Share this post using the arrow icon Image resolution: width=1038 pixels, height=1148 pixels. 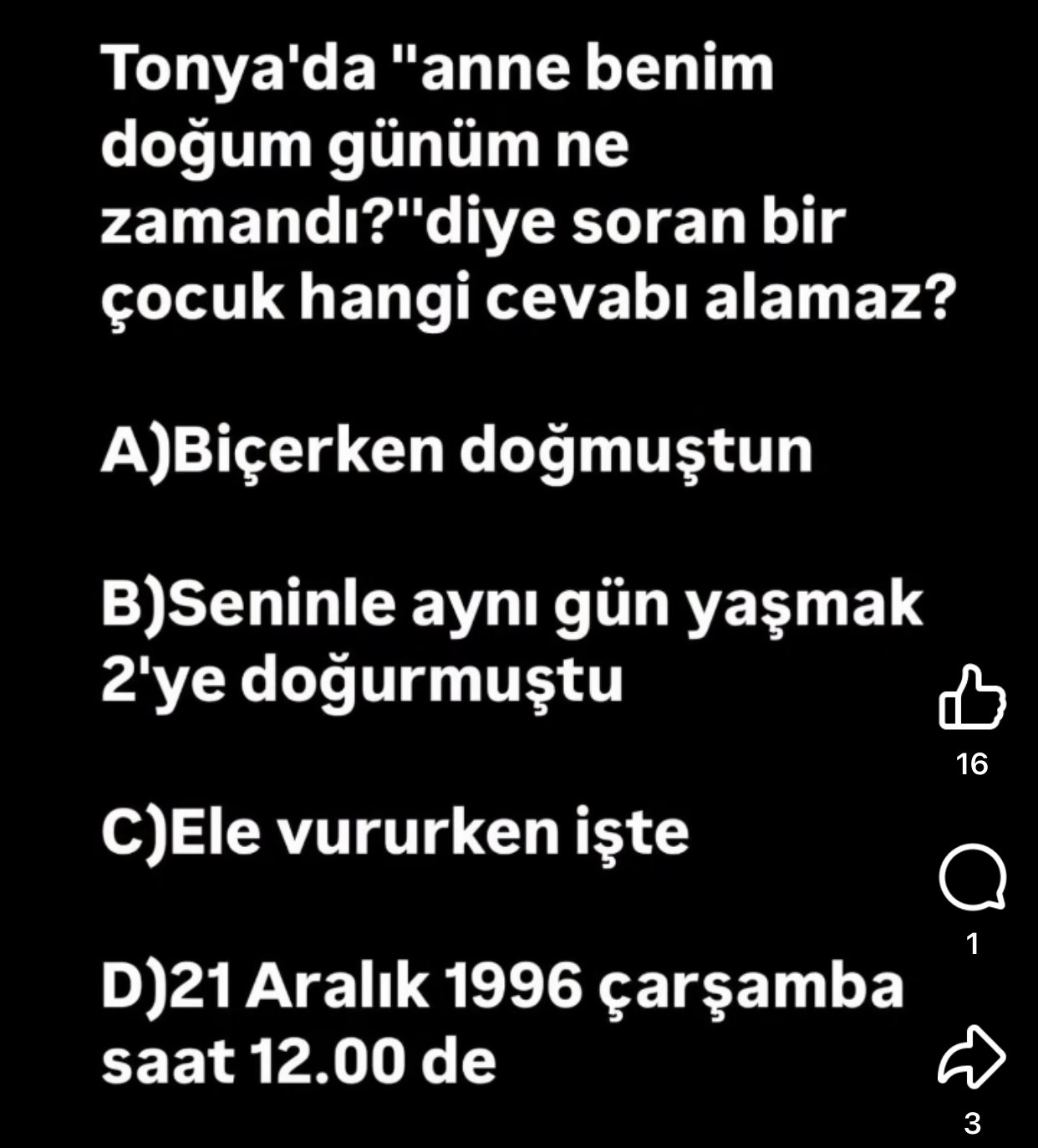click(x=972, y=1057)
